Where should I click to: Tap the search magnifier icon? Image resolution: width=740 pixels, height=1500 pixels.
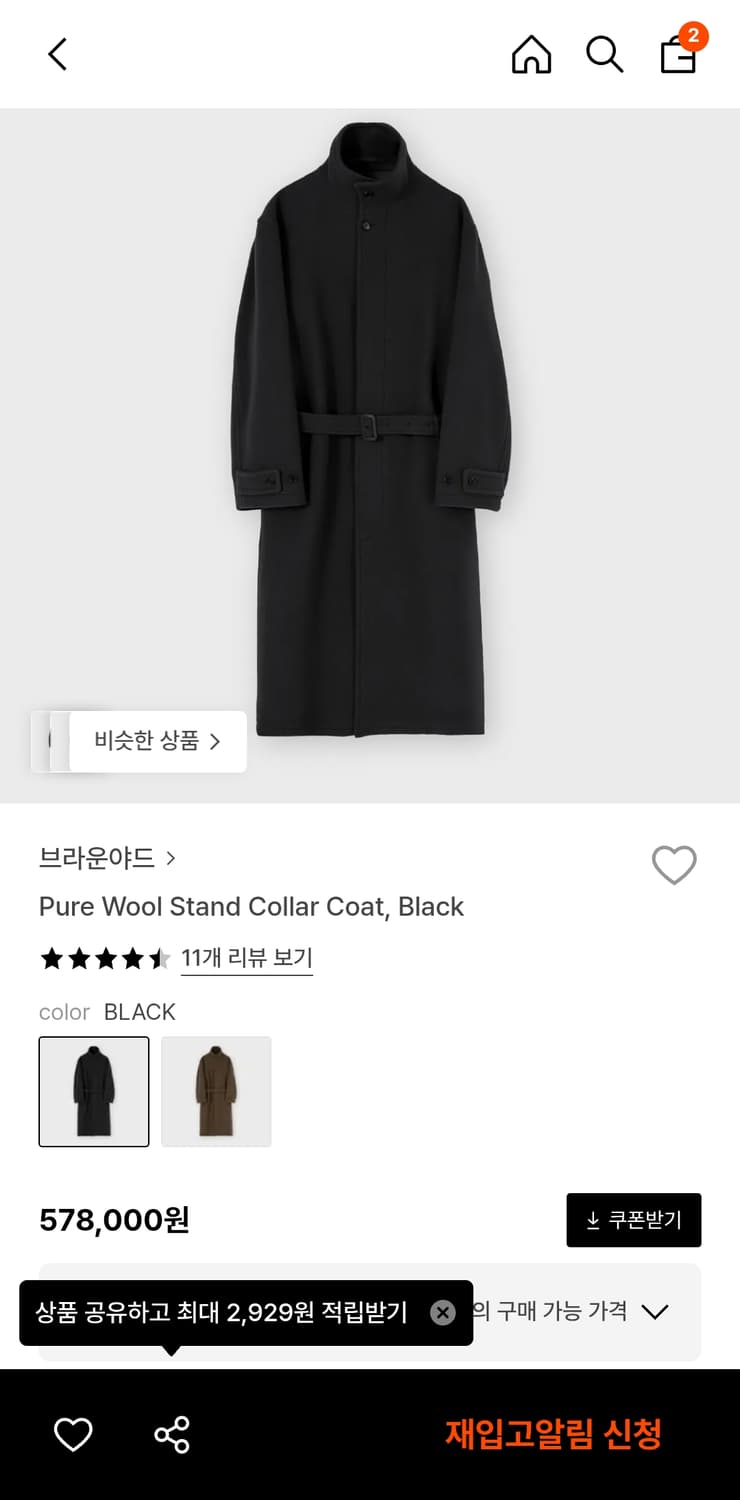(605, 55)
